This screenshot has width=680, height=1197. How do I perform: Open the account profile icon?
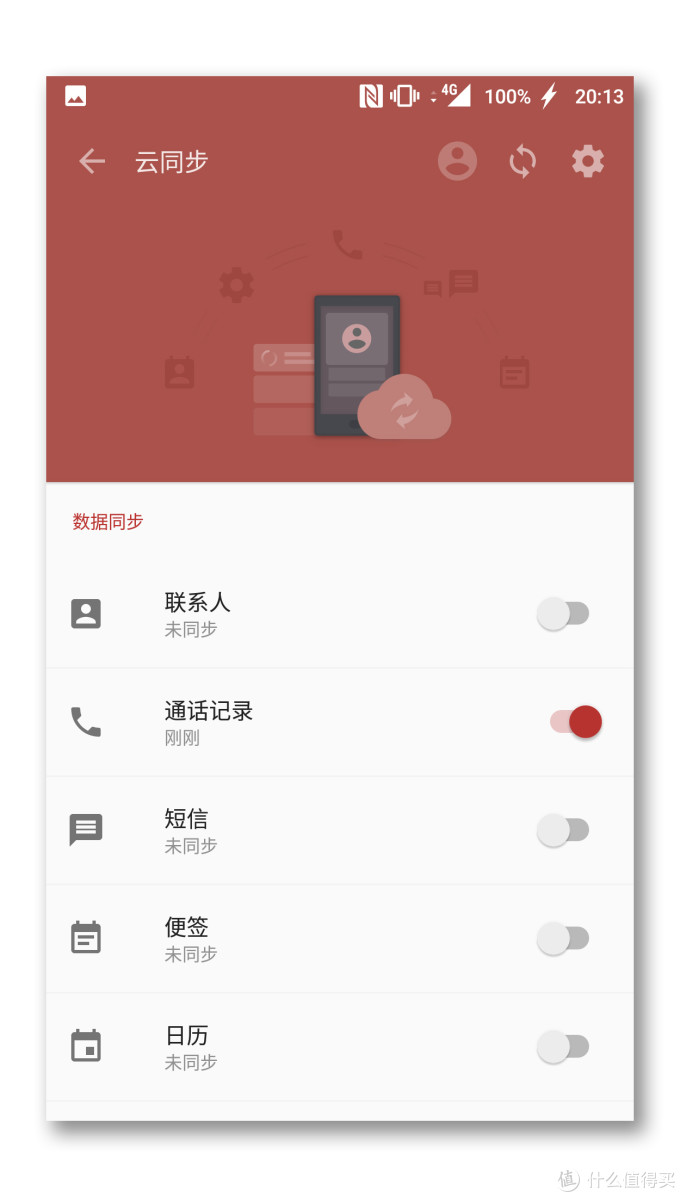457,161
